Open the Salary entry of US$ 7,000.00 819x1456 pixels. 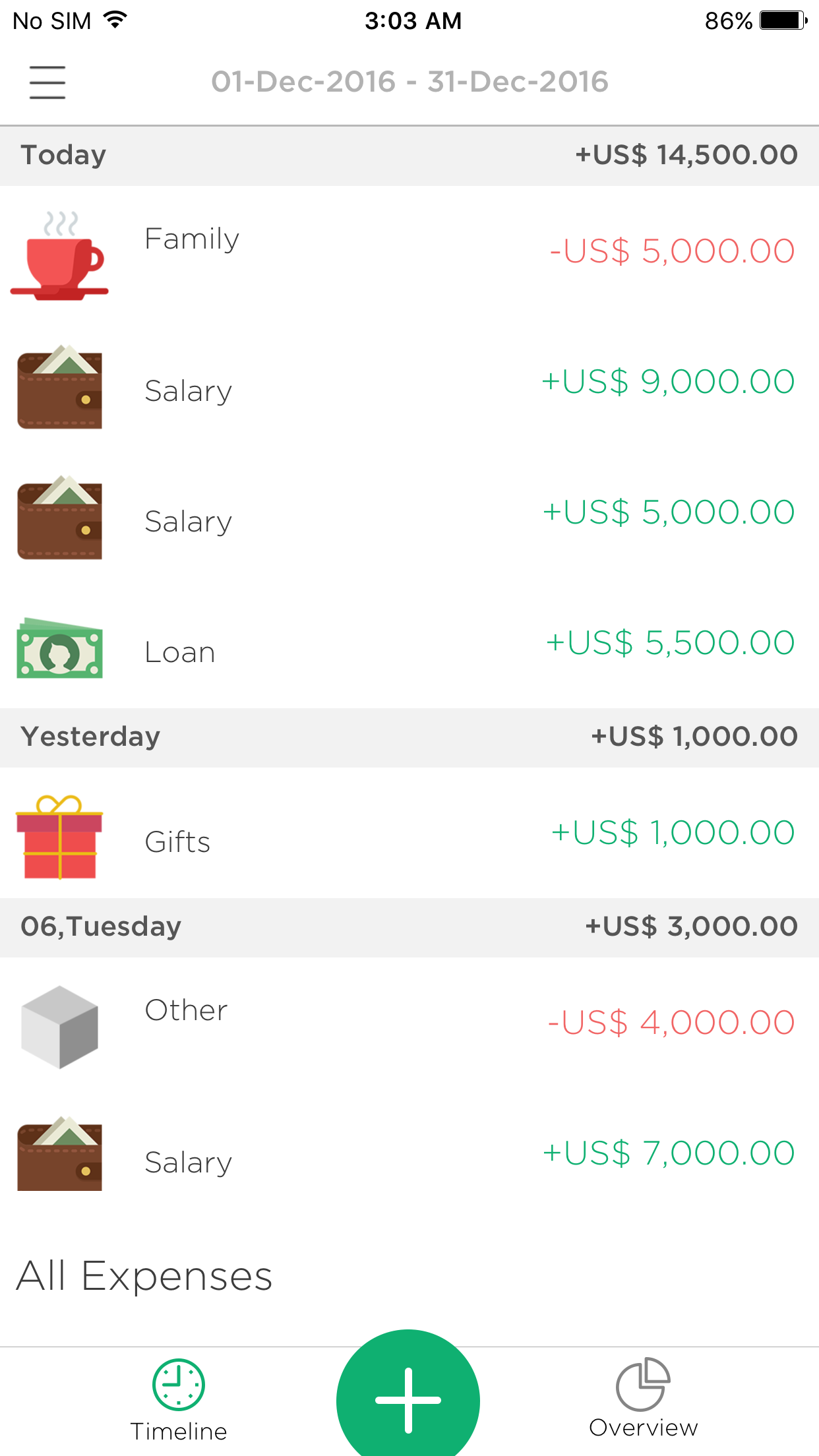tap(409, 1155)
